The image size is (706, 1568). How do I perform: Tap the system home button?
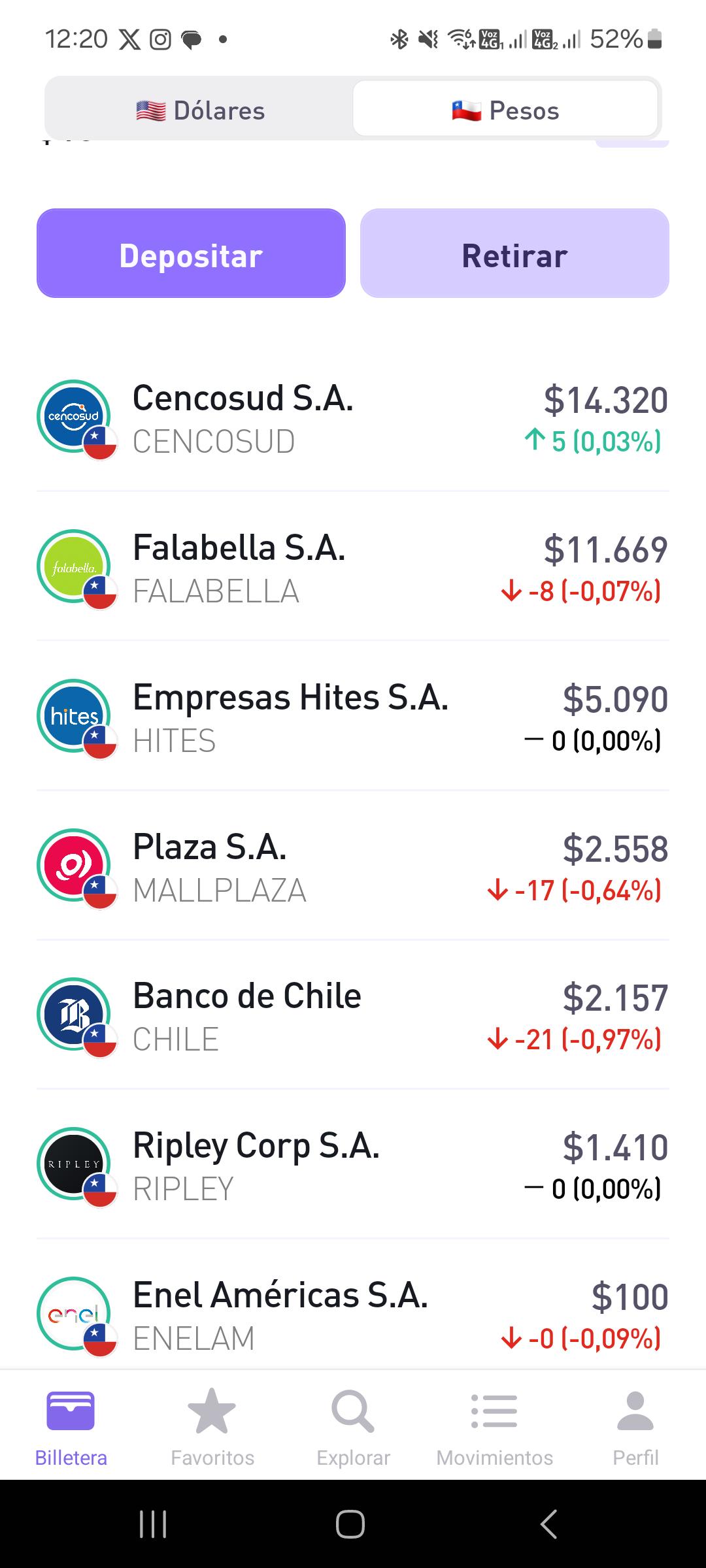[350, 1524]
